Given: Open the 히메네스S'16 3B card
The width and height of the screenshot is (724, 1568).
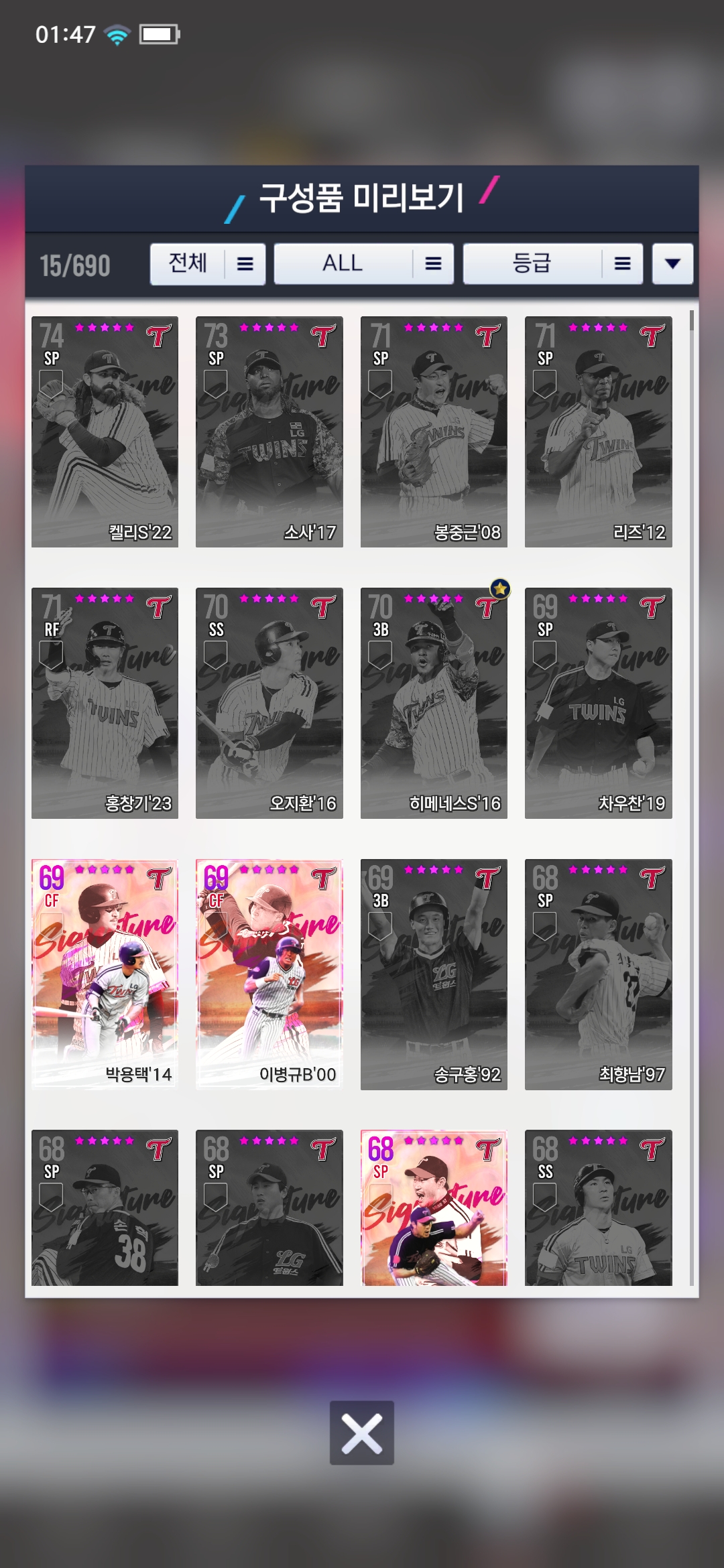Looking at the screenshot, I should tap(434, 703).
